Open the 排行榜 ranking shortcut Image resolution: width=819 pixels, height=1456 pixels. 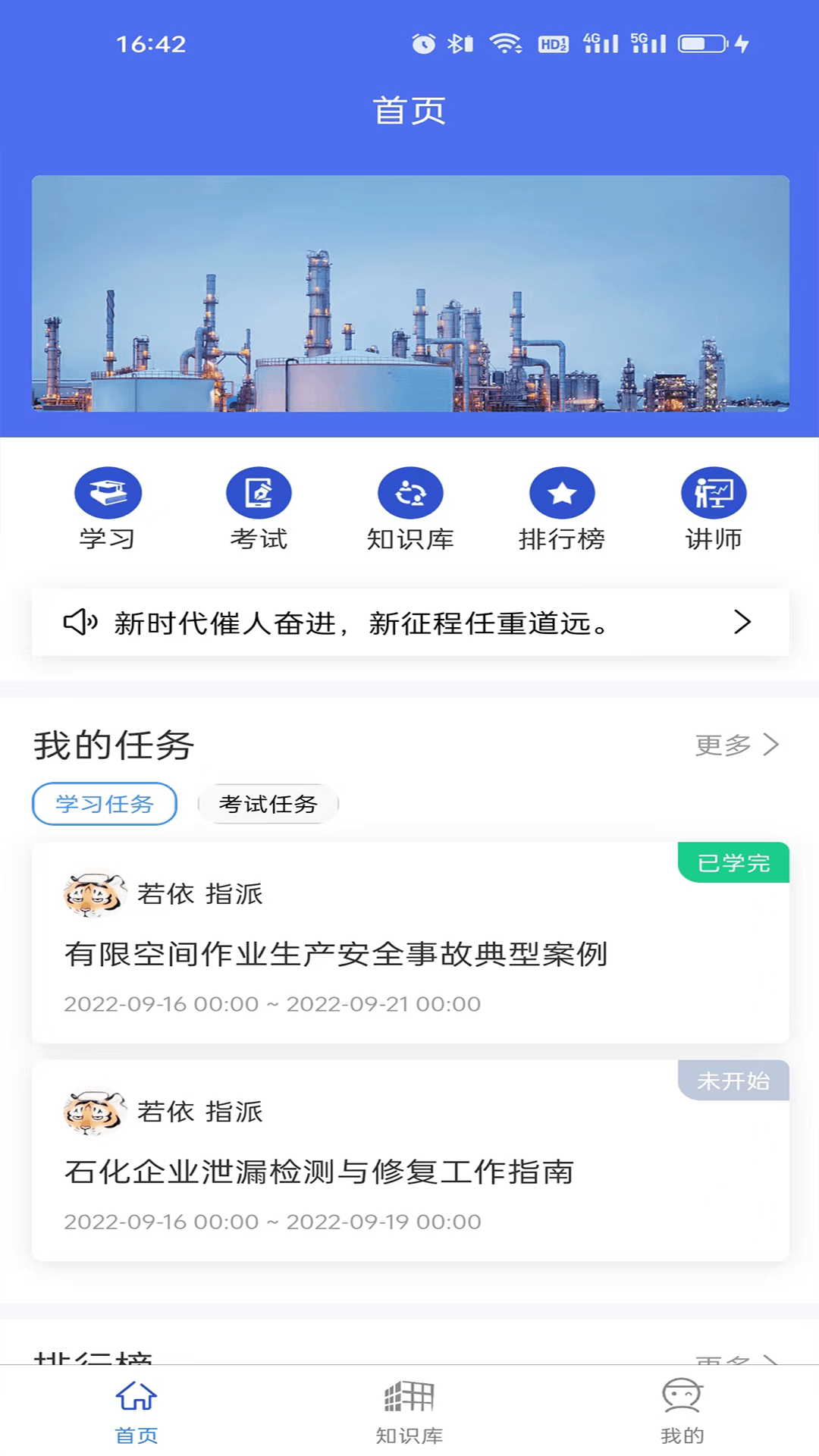coord(562,508)
